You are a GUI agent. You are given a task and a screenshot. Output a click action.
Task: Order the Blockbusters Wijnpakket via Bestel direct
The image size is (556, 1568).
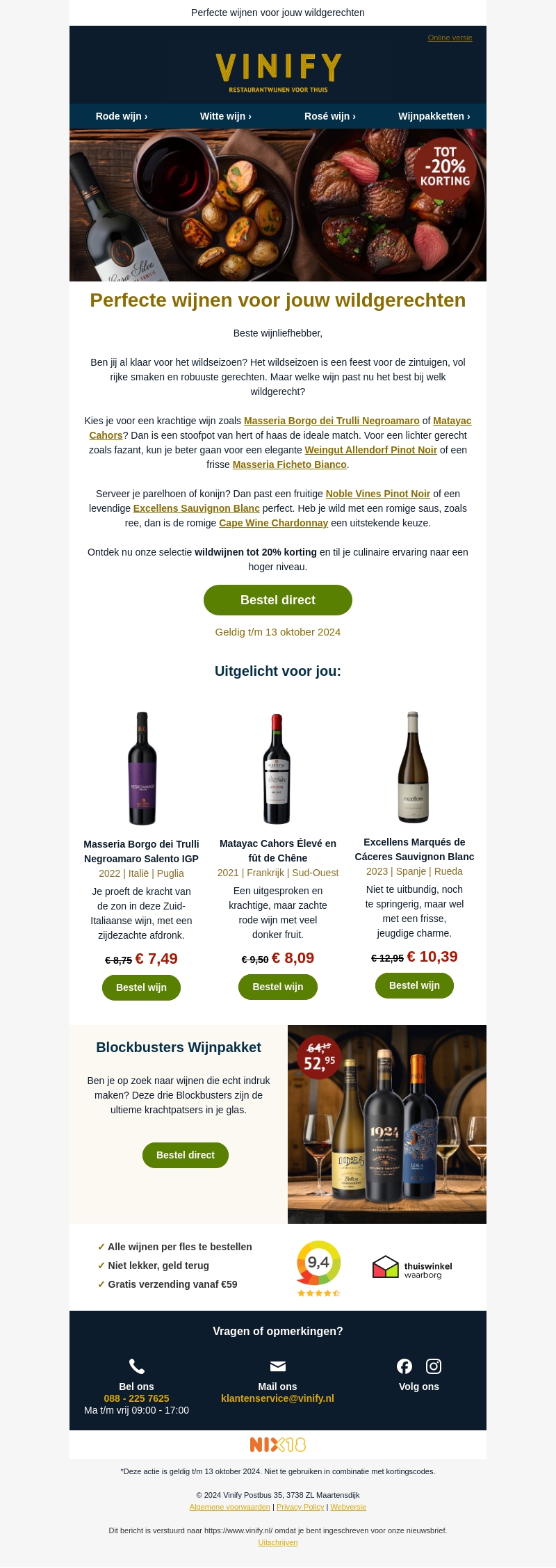(x=185, y=1155)
